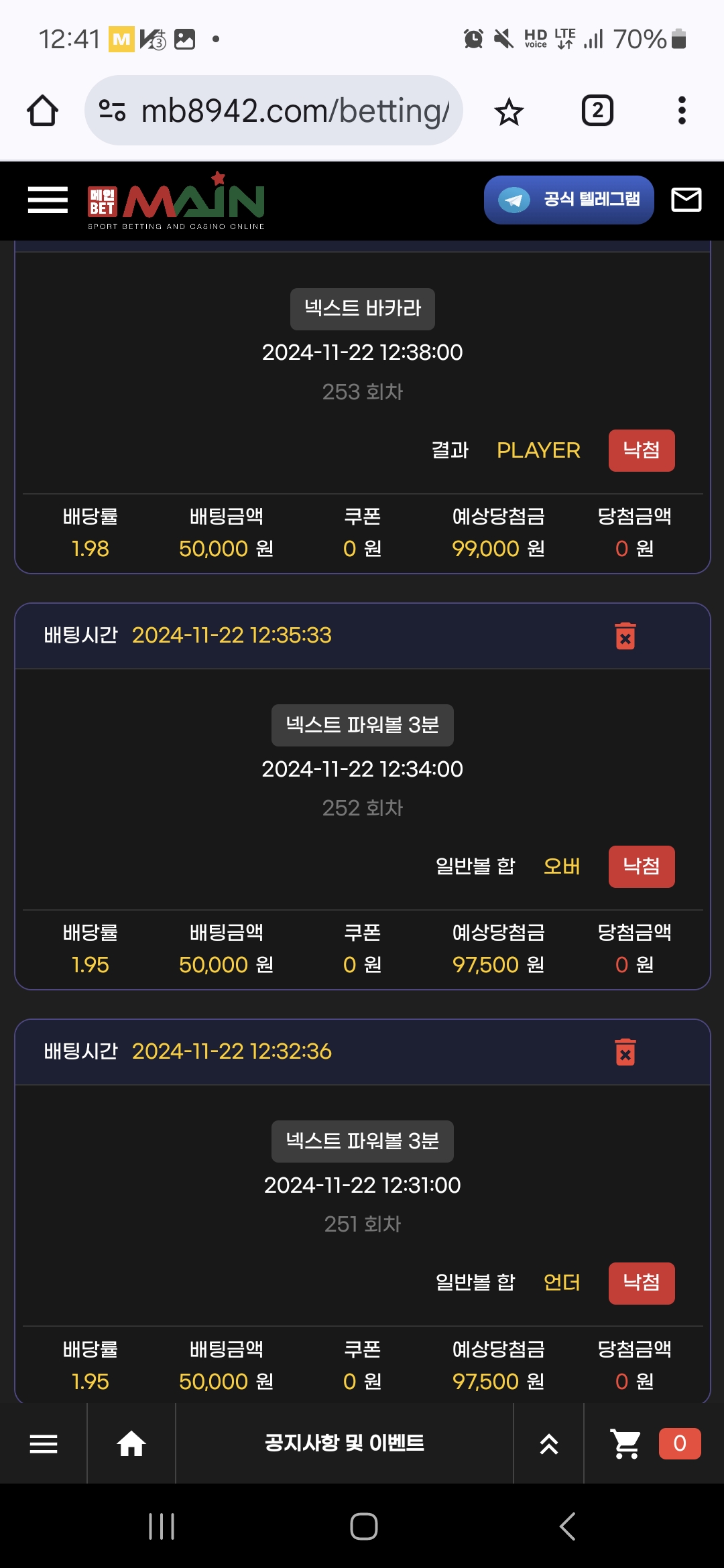This screenshot has width=724, height=1568.
Task: Open 공지사항 및 이벤트
Action: point(344,1443)
